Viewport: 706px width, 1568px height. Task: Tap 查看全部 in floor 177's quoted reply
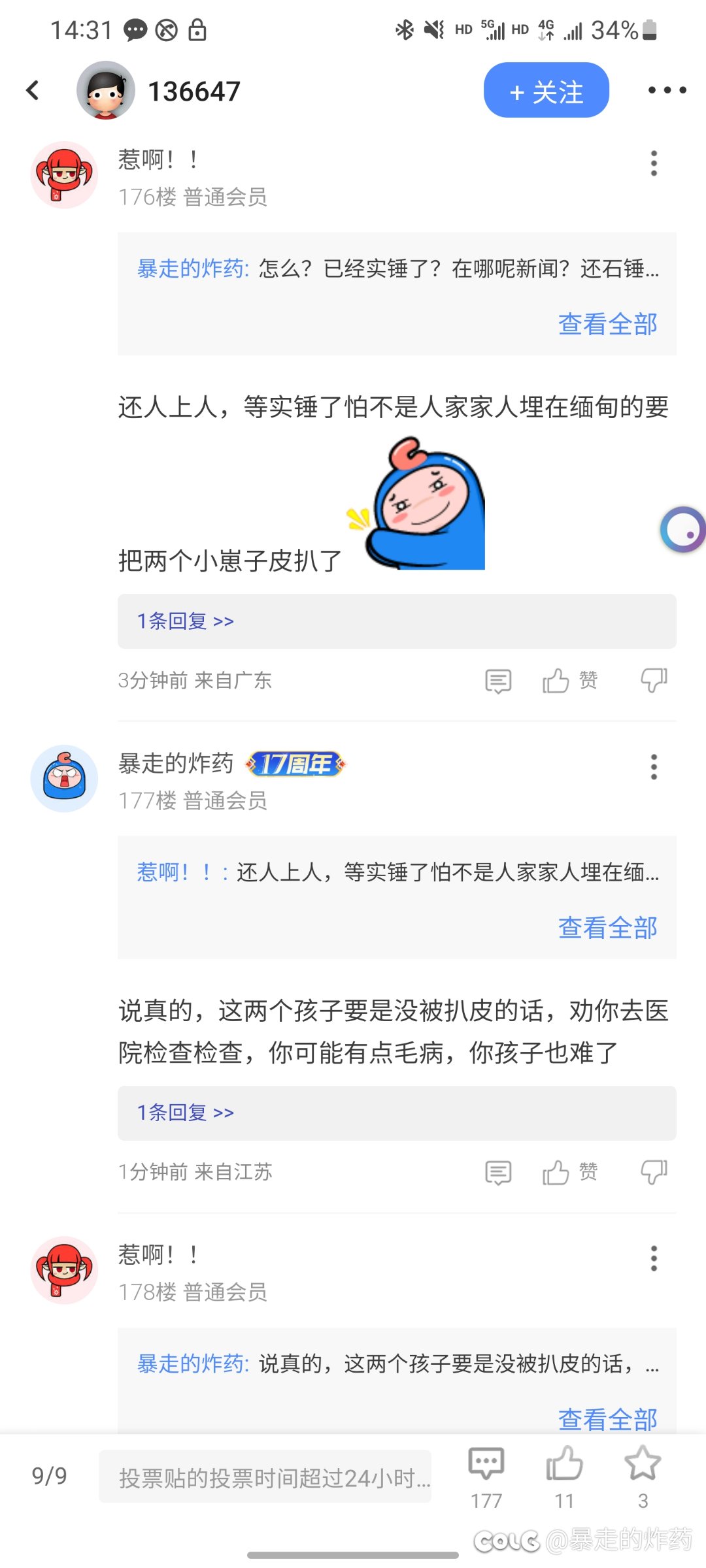[x=607, y=928]
